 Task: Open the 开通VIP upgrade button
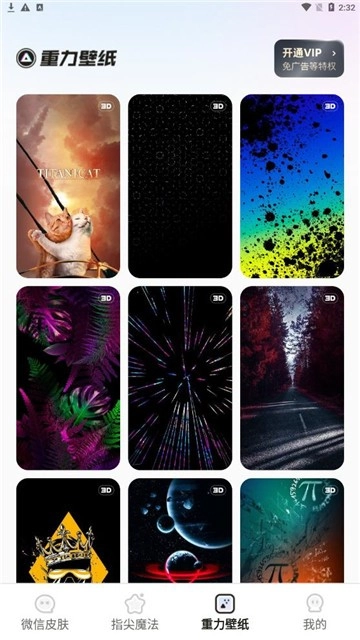point(309,58)
